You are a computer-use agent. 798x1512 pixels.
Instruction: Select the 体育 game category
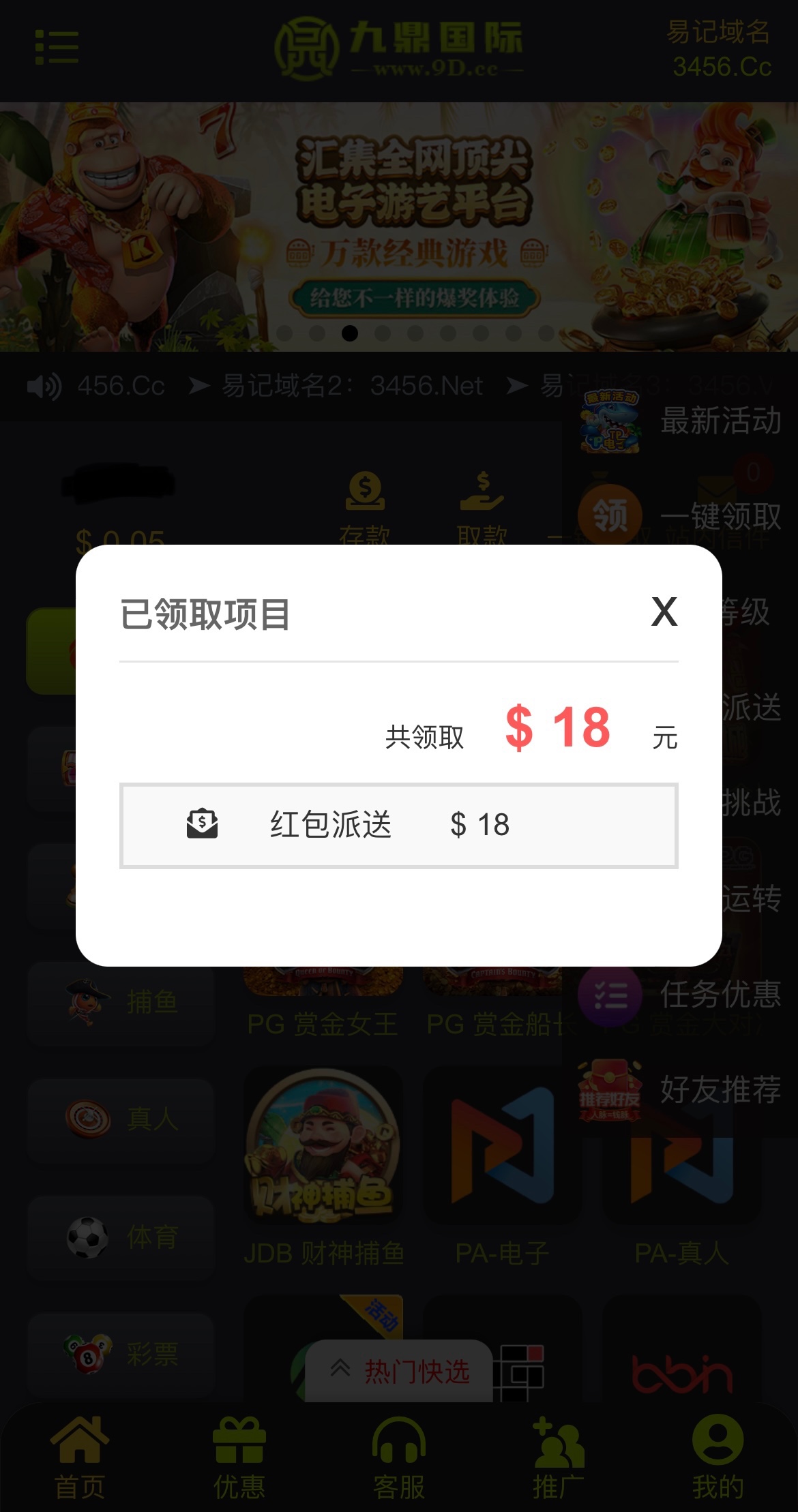tap(121, 1237)
